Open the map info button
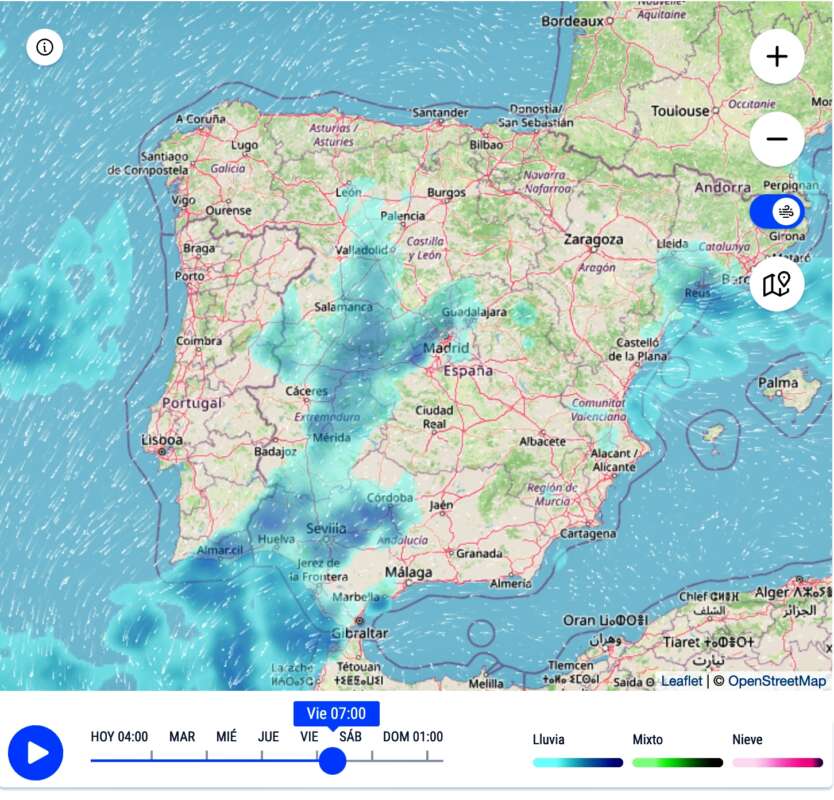This screenshot has width=834, height=800. (45, 46)
